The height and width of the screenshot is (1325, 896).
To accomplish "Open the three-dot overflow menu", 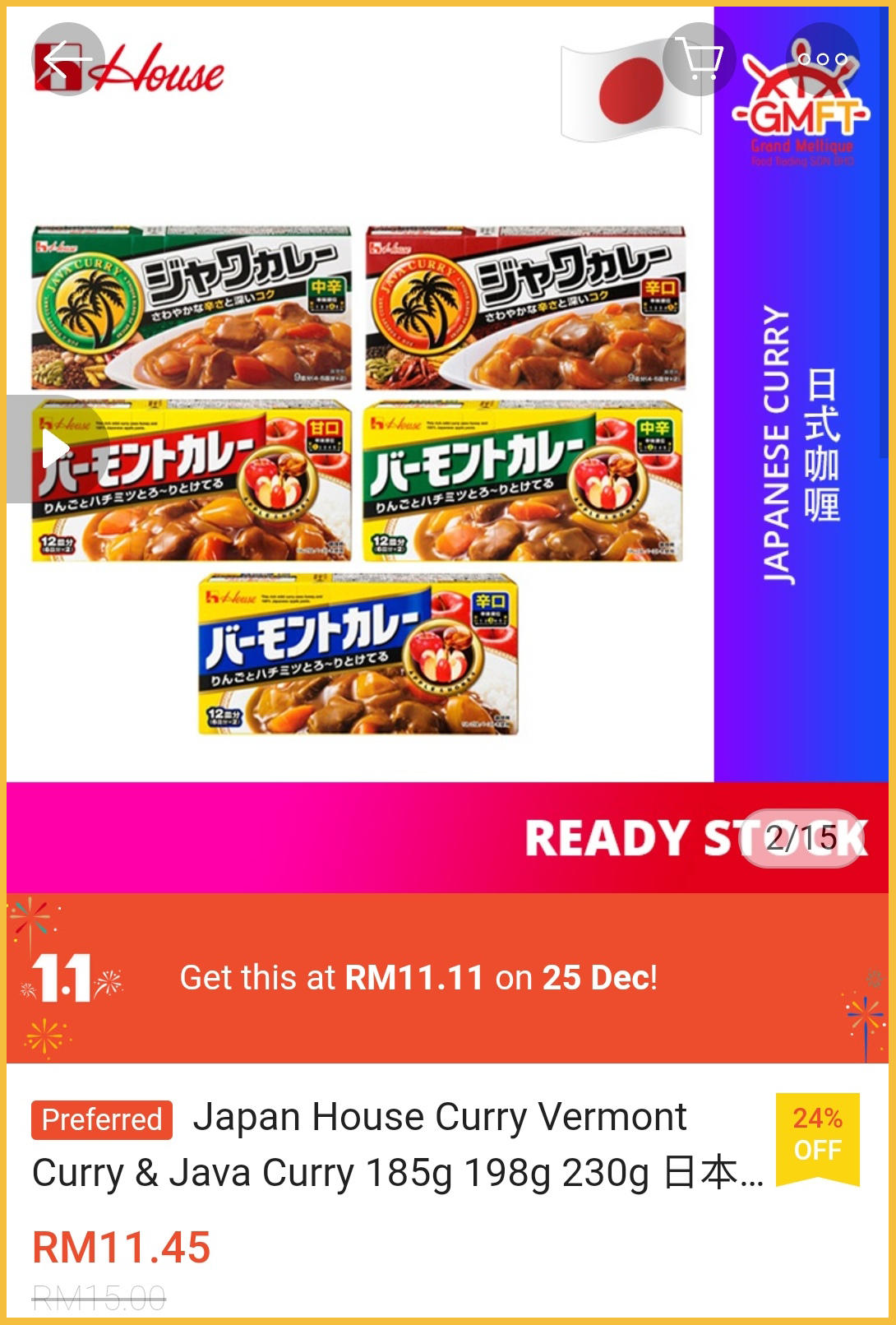I will (x=823, y=59).
